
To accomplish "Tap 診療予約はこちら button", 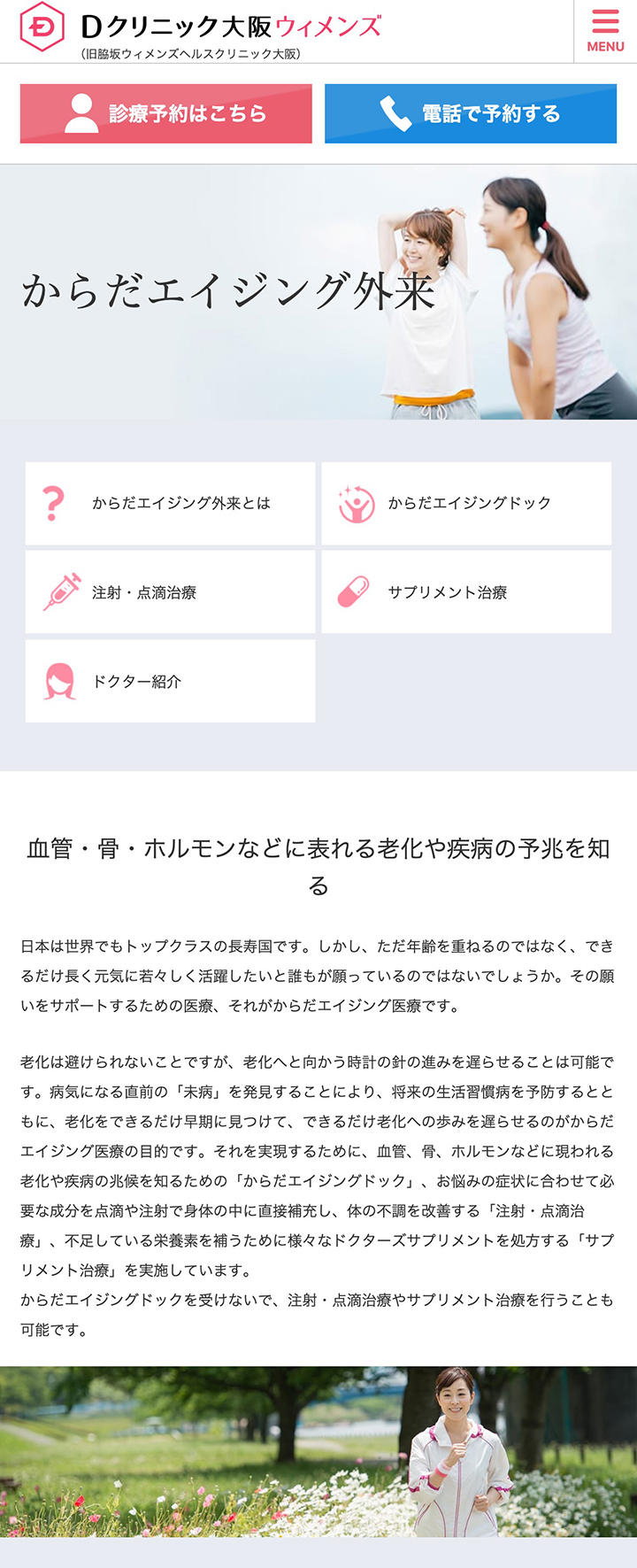I will pyautogui.click(x=166, y=113).
